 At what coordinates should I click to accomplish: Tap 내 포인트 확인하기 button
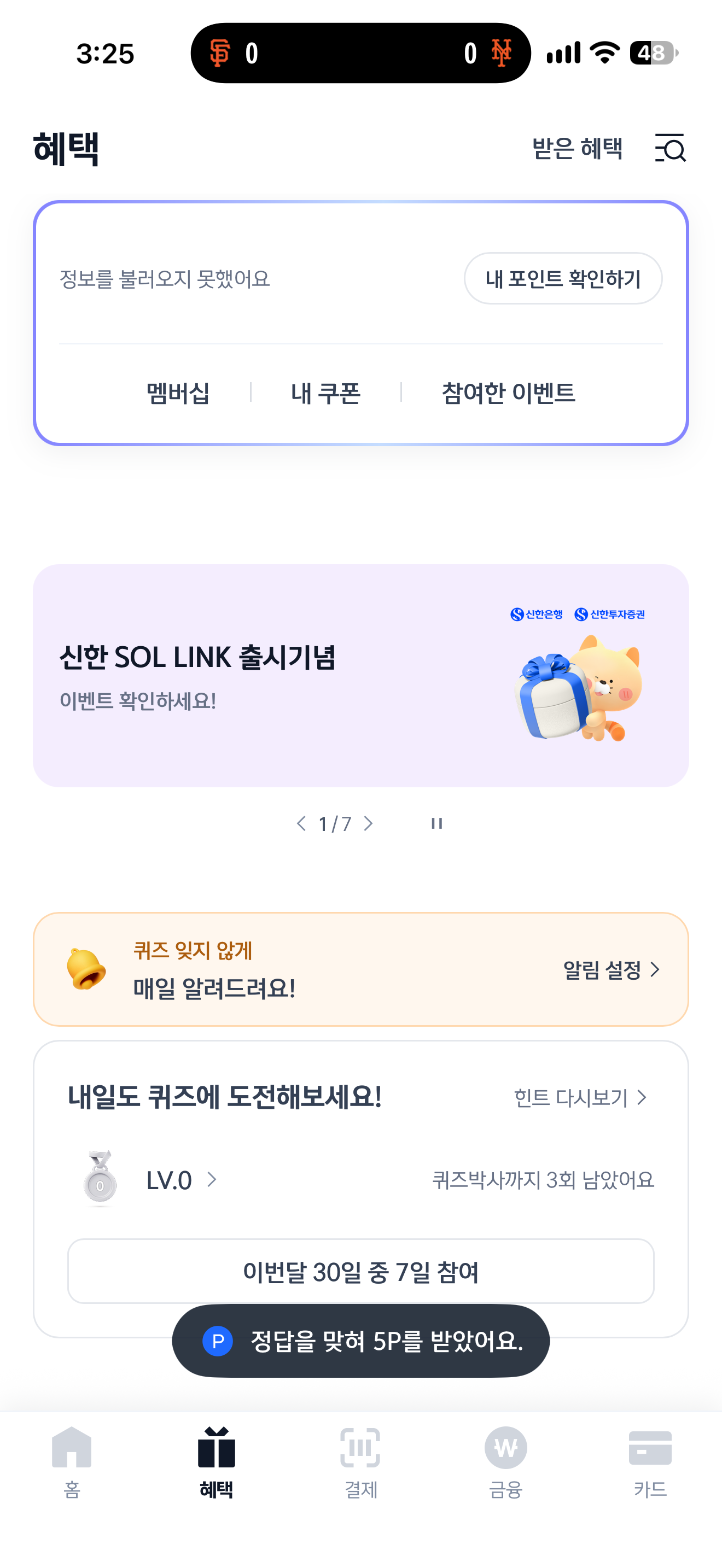563,279
